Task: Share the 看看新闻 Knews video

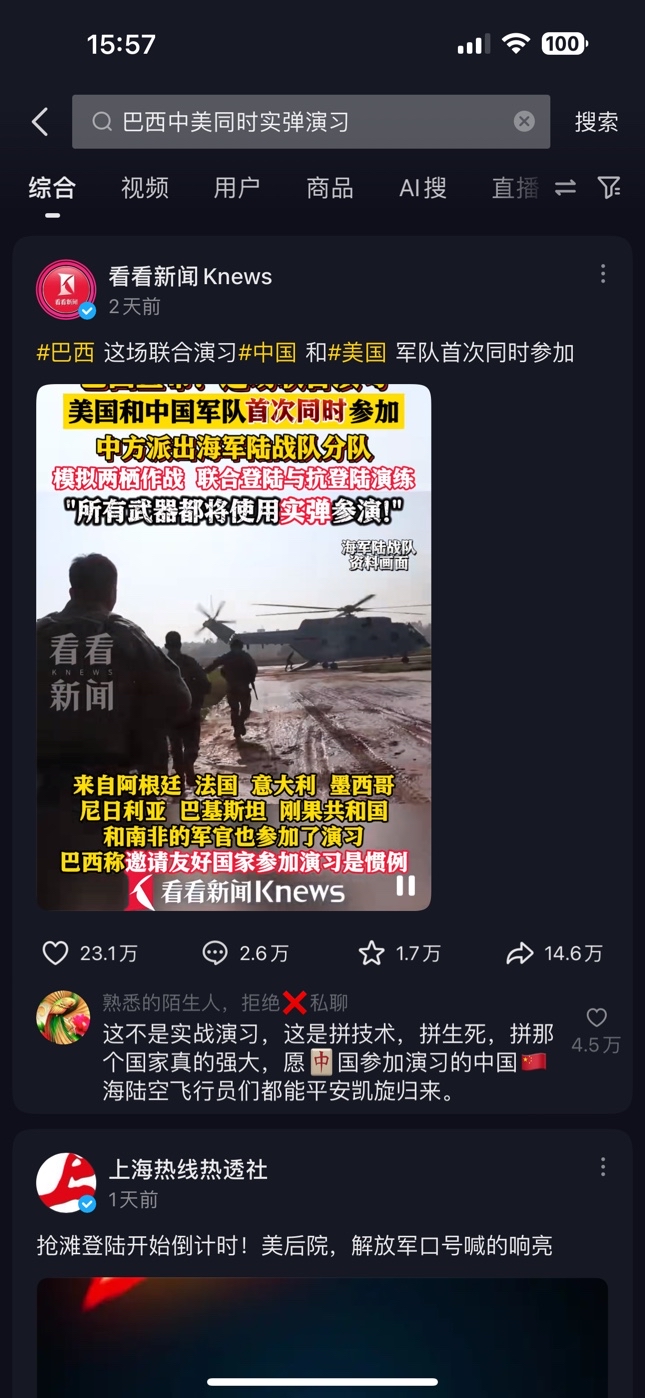Action: (520, 953)
